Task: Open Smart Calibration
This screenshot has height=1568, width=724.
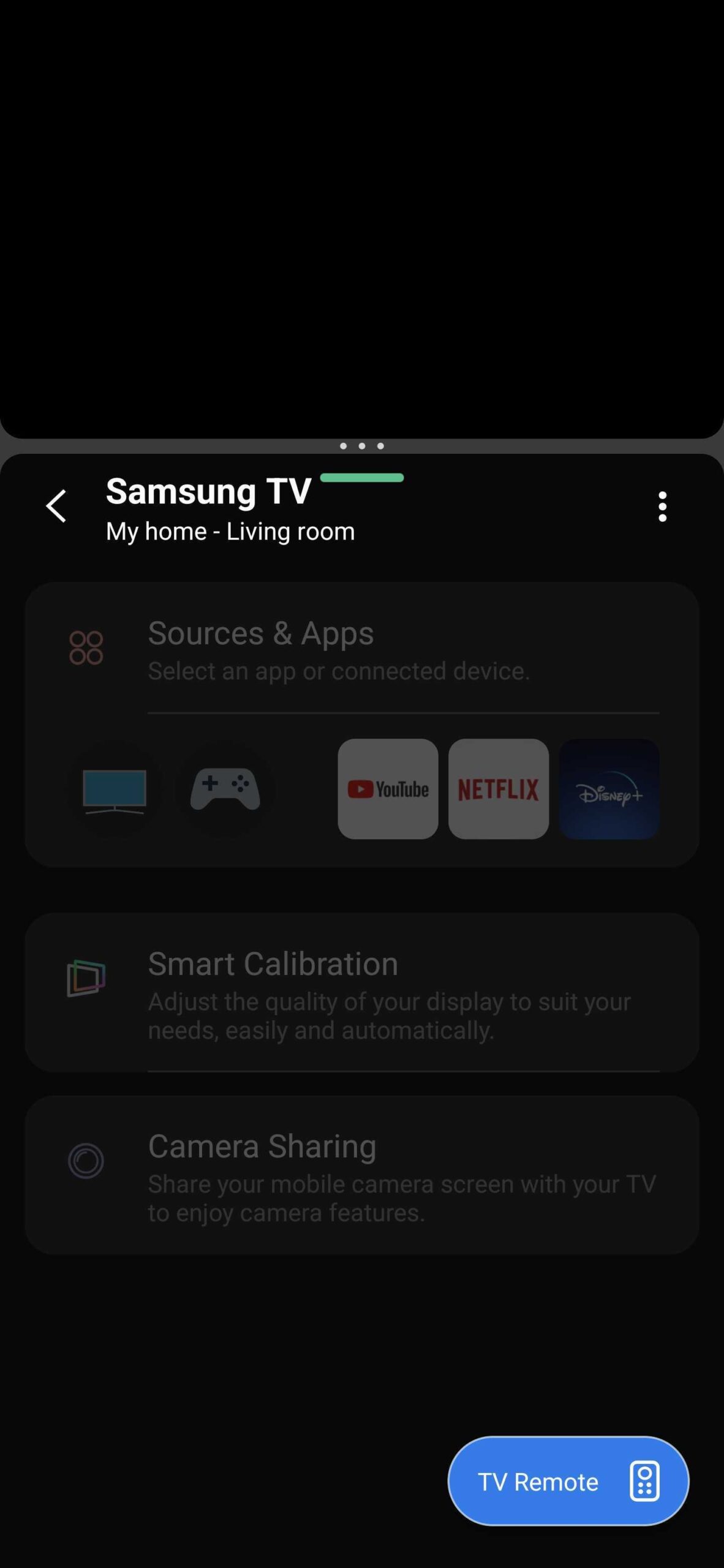Action: click(361, 992)
